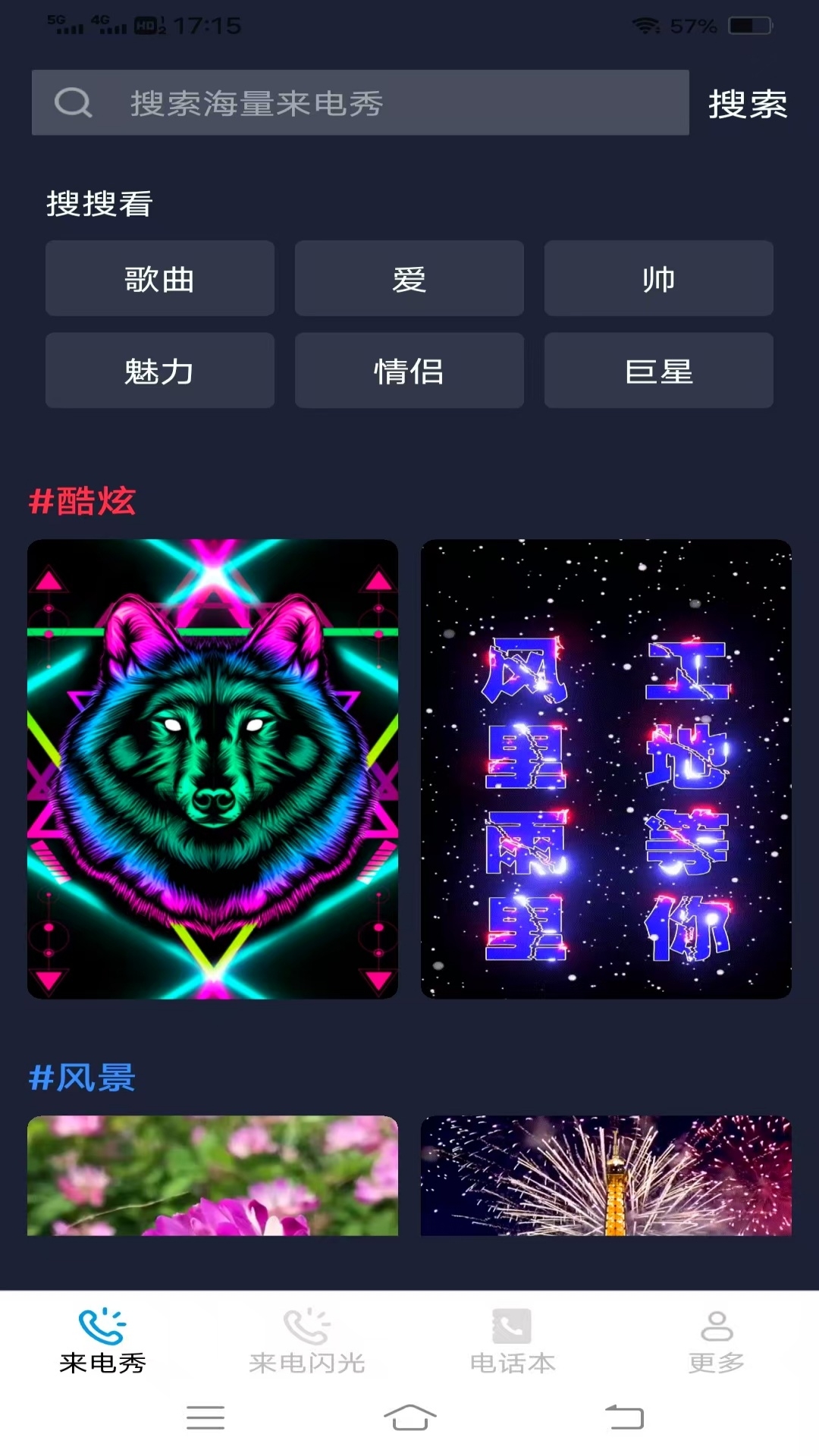Select the 歌曲 suggestion chip
This screenshot has width=819, height=1456.
point(160,278)
